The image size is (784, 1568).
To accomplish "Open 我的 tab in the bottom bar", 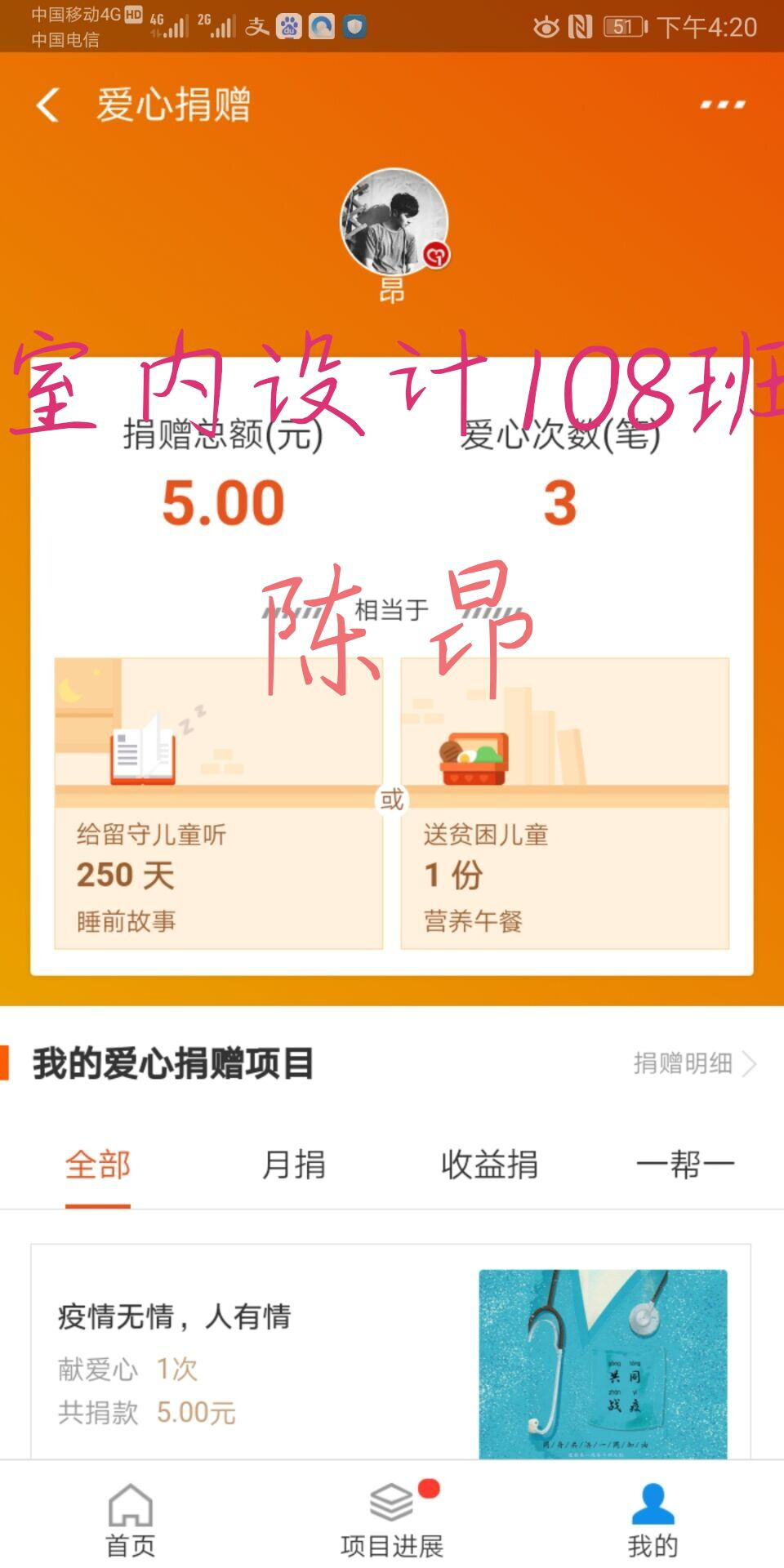I will pos(653,1521).
